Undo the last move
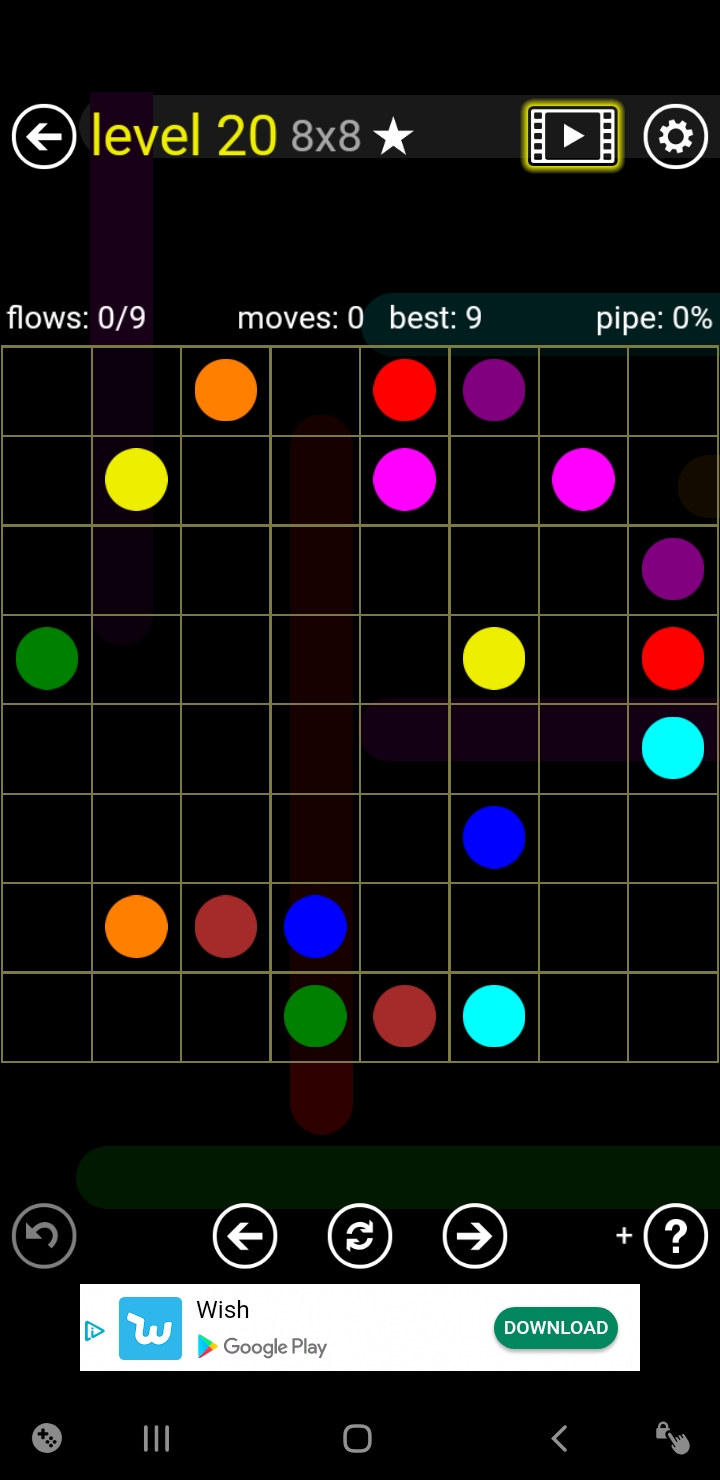Screen dimensions: 720x1480 coord(44,1236)
